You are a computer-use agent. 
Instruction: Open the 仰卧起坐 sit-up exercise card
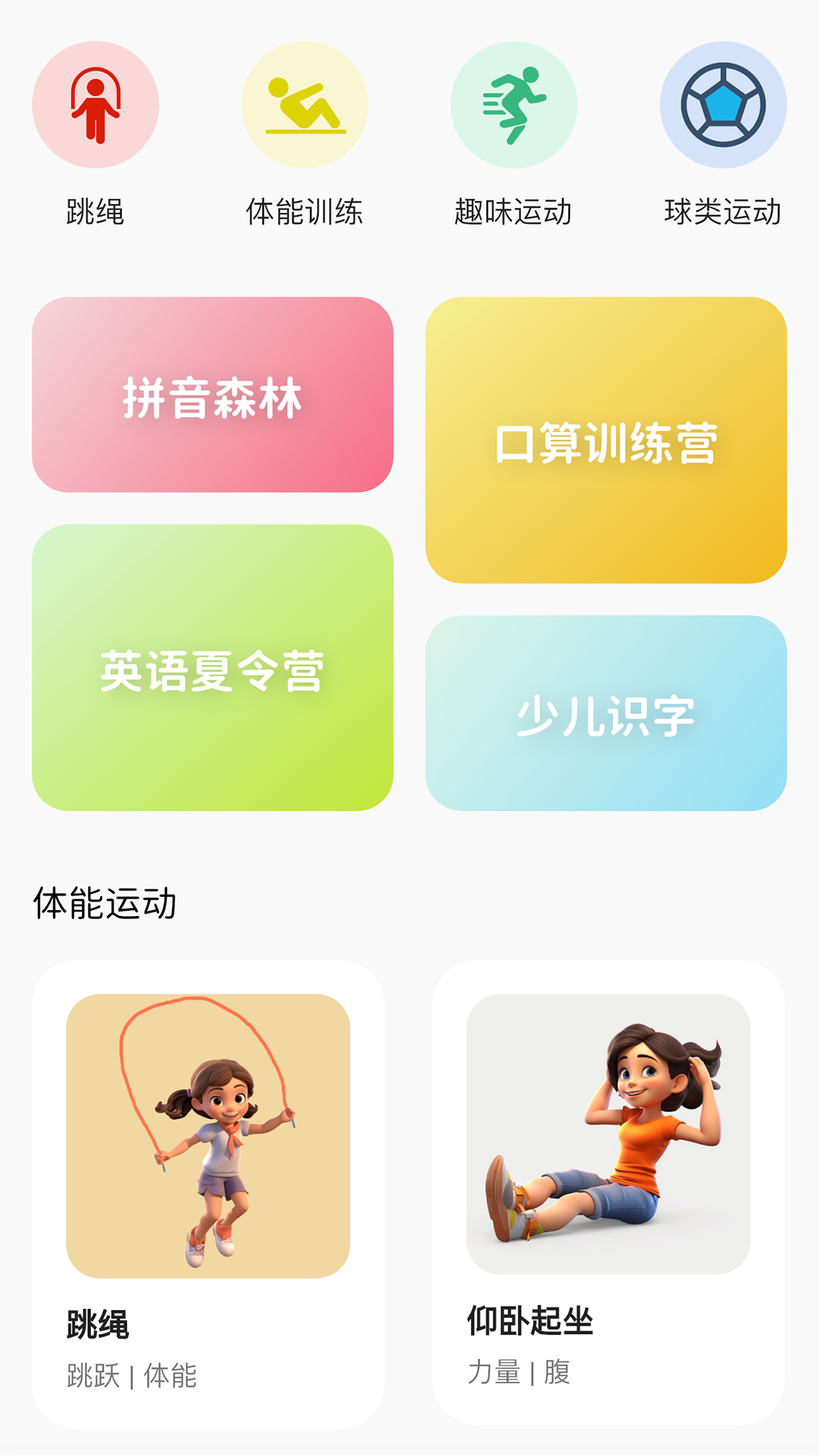pos(608,1192)
